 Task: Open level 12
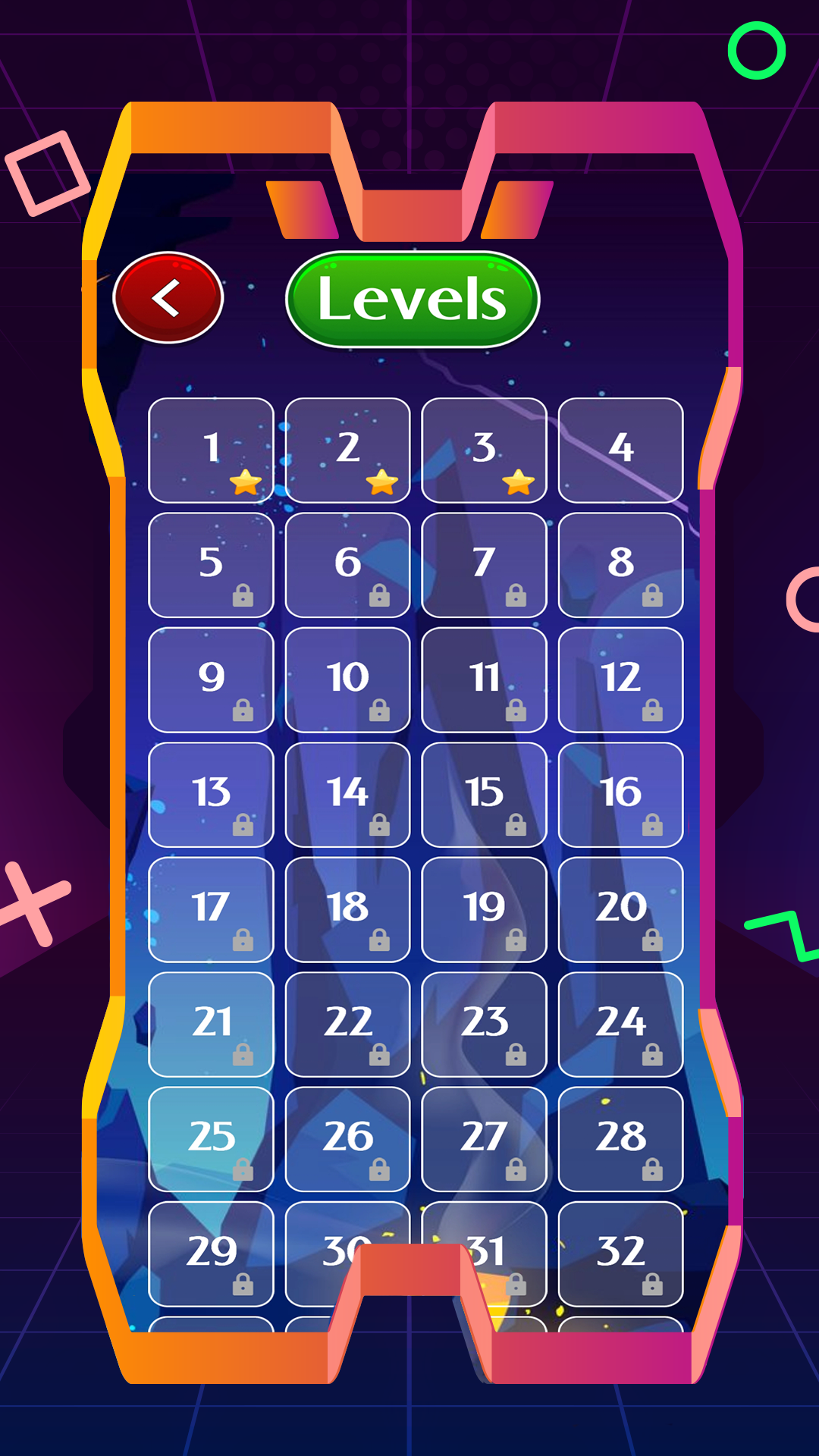(x=620, y=679)
